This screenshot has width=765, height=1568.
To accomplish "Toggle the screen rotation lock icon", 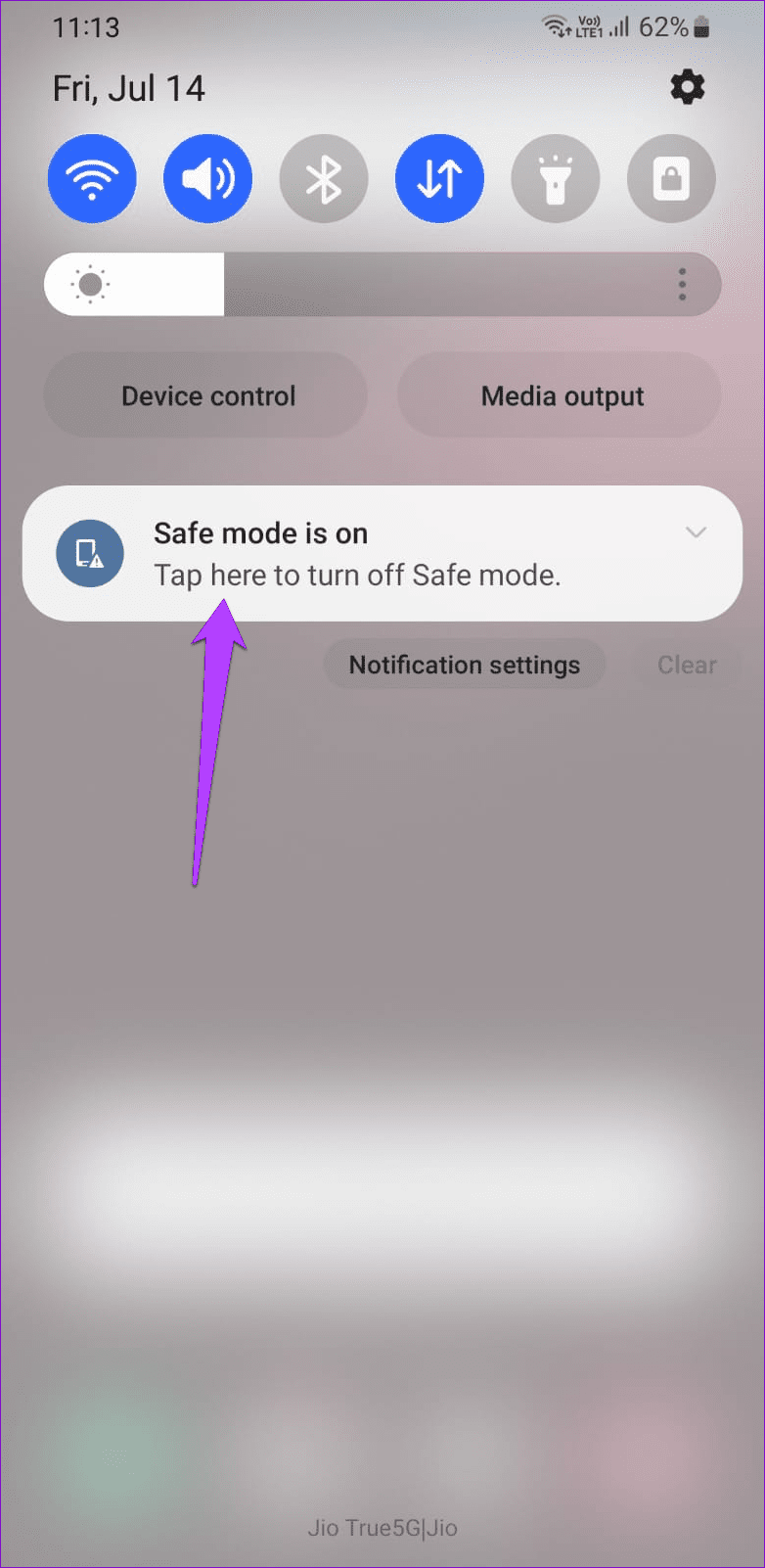I will [x=671, y=178].
